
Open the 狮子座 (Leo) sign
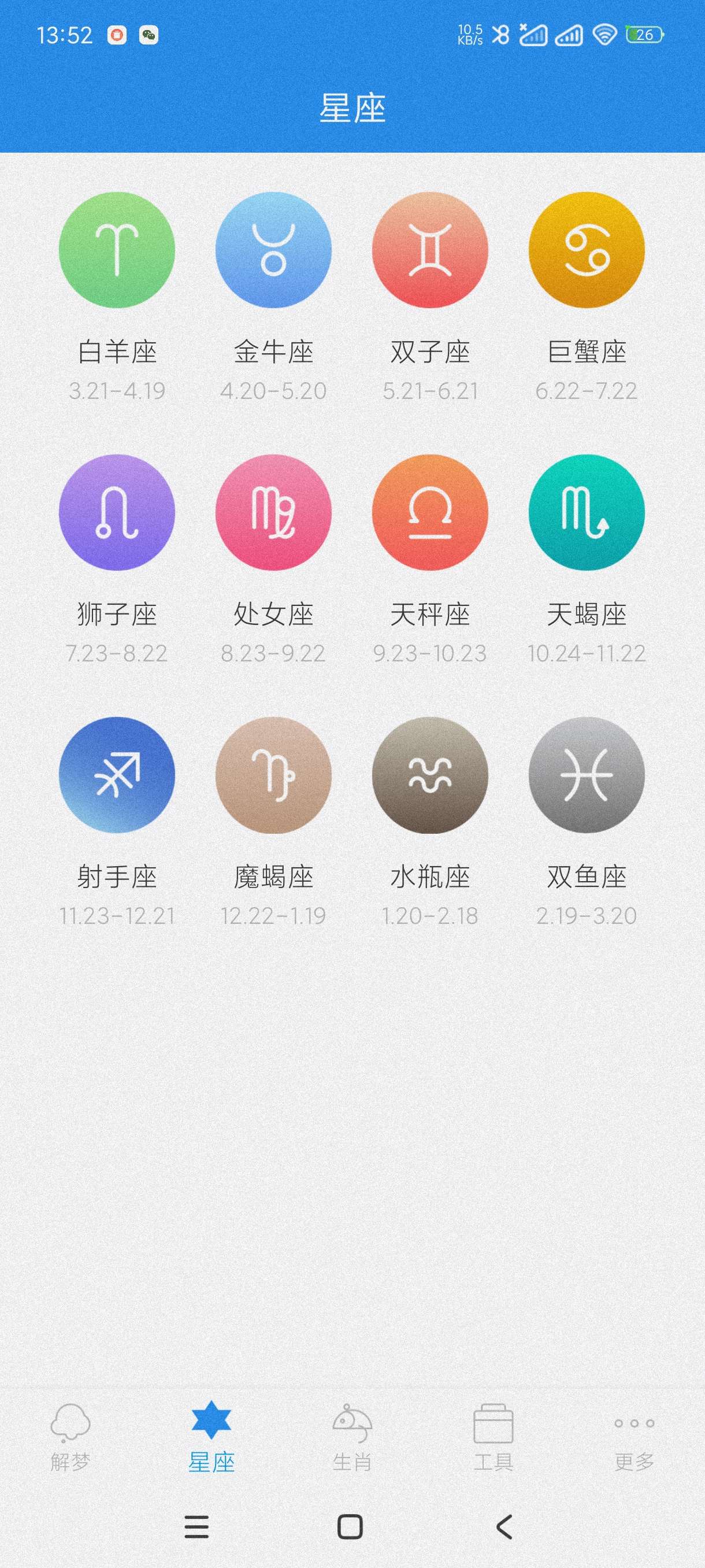point(117,512)
